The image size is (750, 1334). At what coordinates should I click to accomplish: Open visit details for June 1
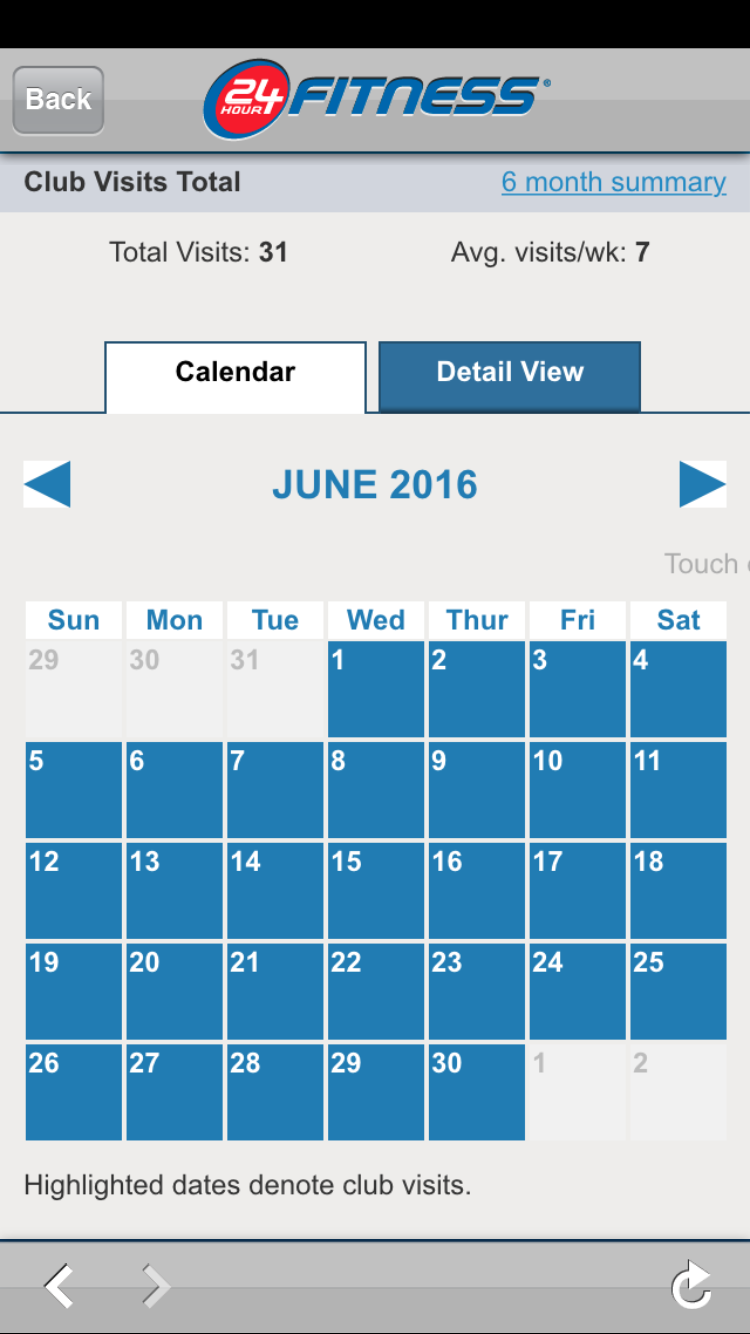click(x=375, y=689)
